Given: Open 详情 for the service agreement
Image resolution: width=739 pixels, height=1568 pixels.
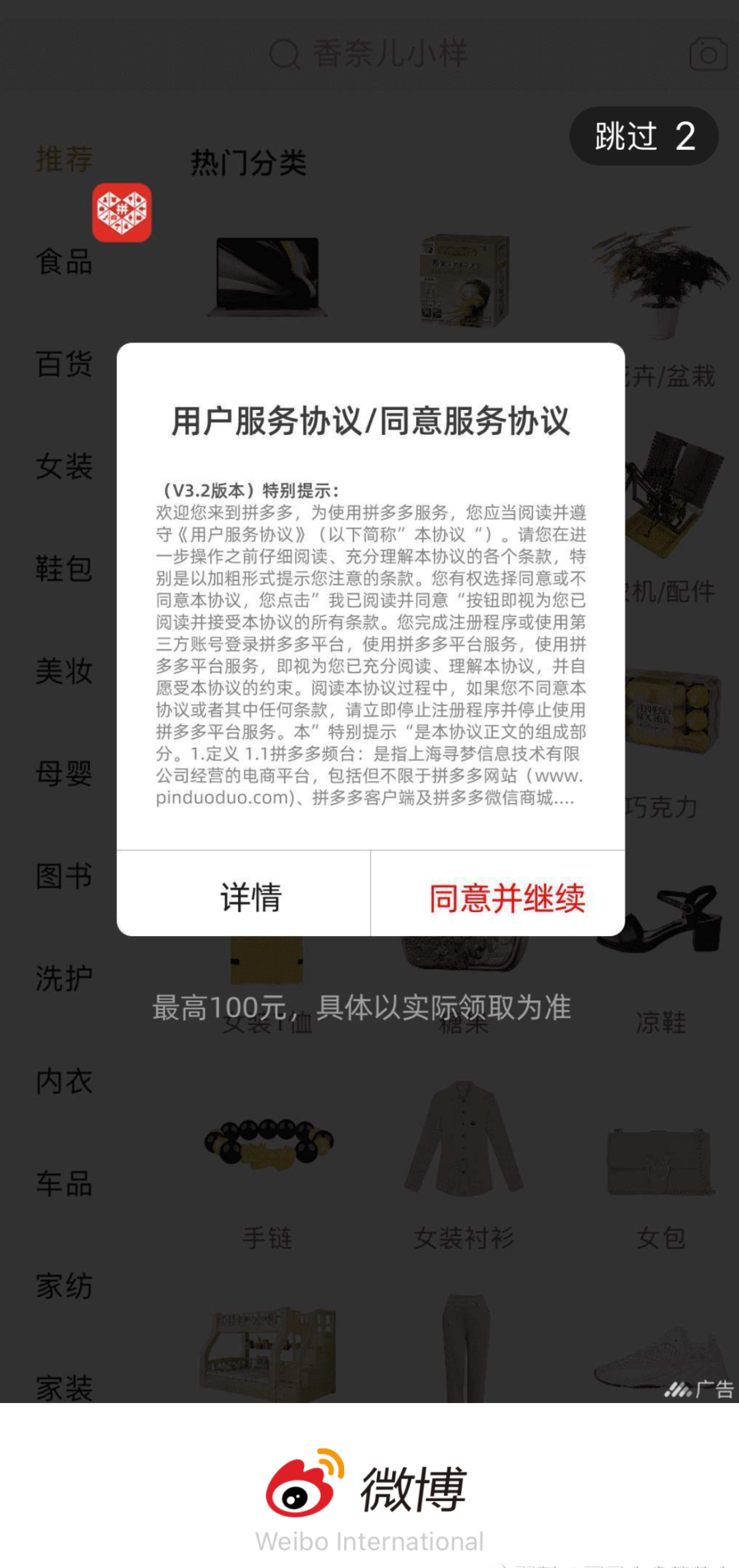Looking at the screenshot, I should pyautogui.click(x=250, y=897).
